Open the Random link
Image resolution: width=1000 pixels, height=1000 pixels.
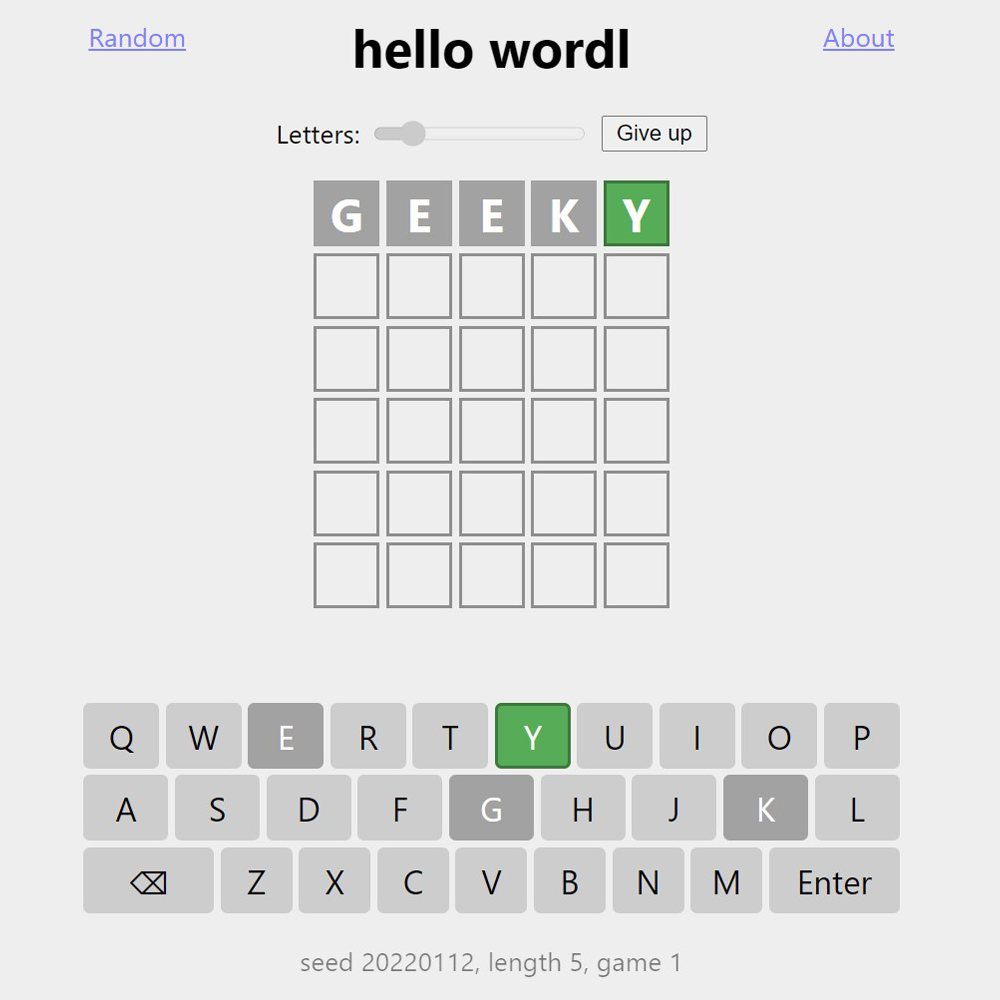(x=137, y=38)
